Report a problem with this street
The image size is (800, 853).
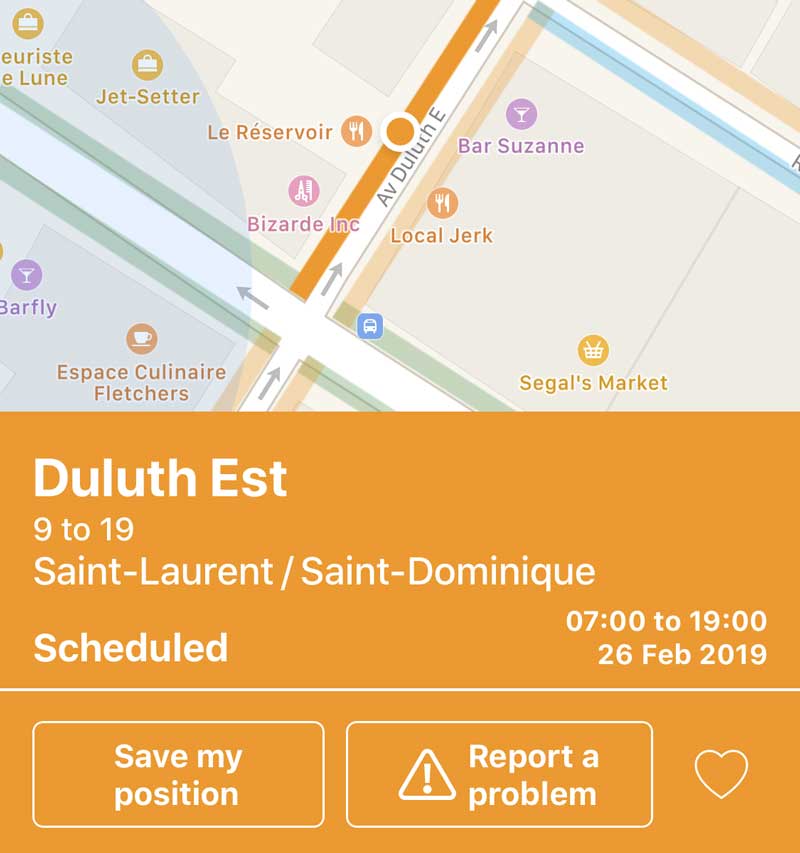pyautogui.click(x=499, y=775)
